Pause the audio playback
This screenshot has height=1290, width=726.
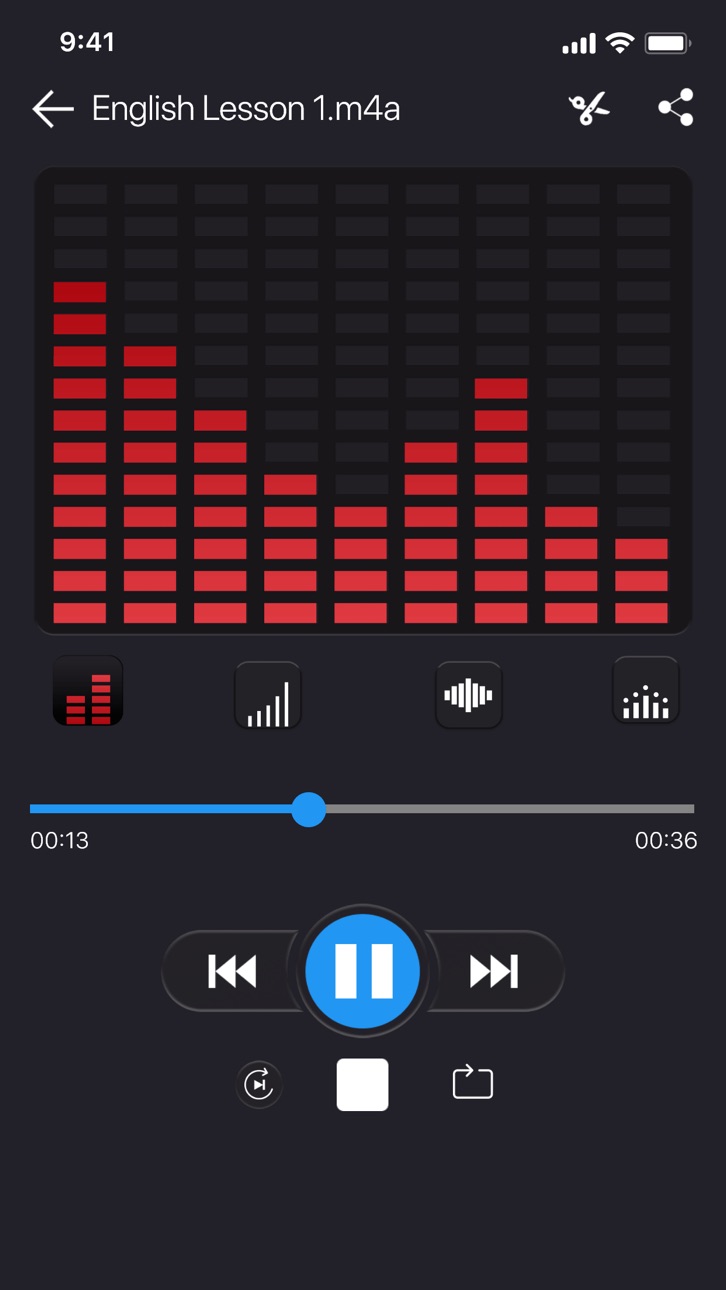click(363, 971)
